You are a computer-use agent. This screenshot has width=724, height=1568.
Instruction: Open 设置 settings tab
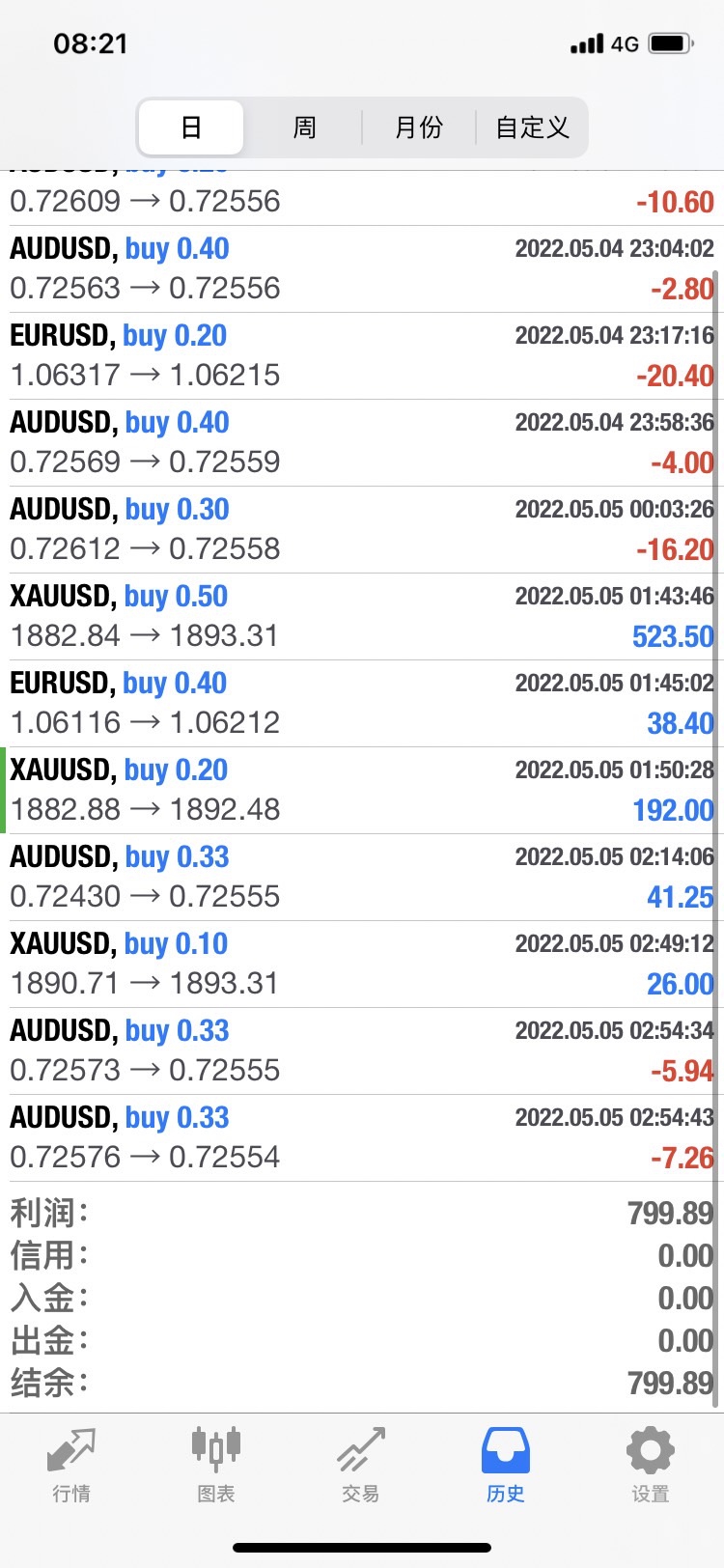pyautogui.click(x=651, y=1466)
